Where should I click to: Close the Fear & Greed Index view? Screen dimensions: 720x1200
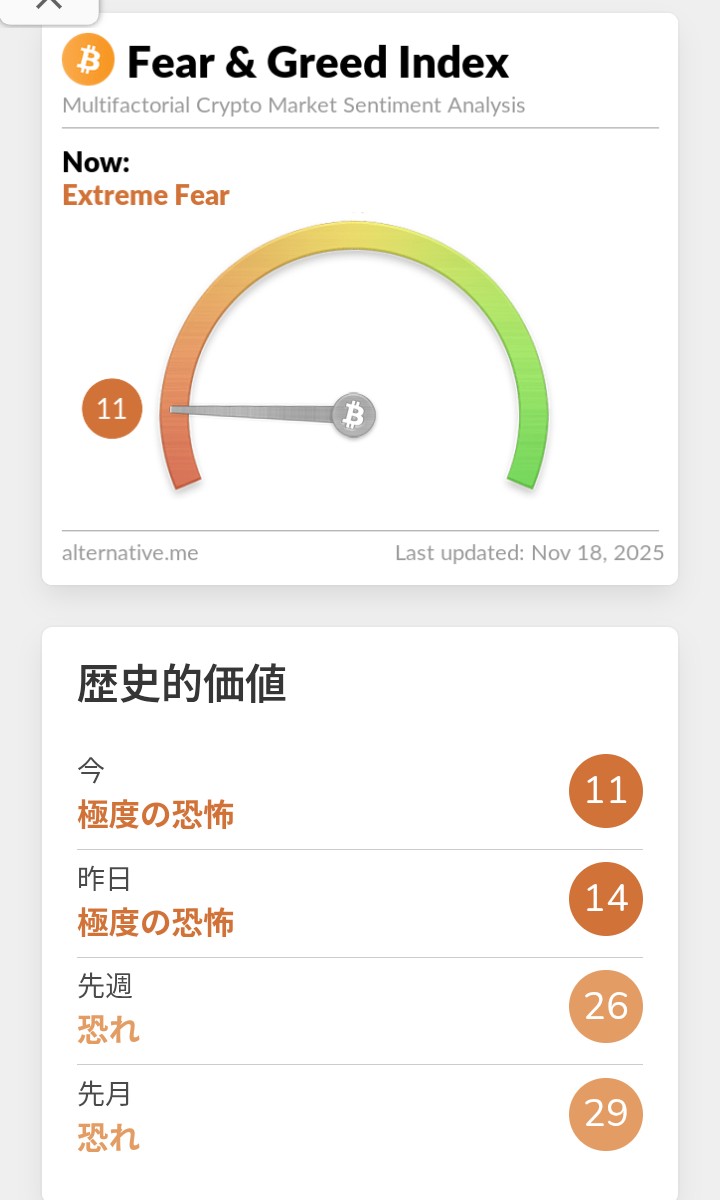click(x=47, y=5)
